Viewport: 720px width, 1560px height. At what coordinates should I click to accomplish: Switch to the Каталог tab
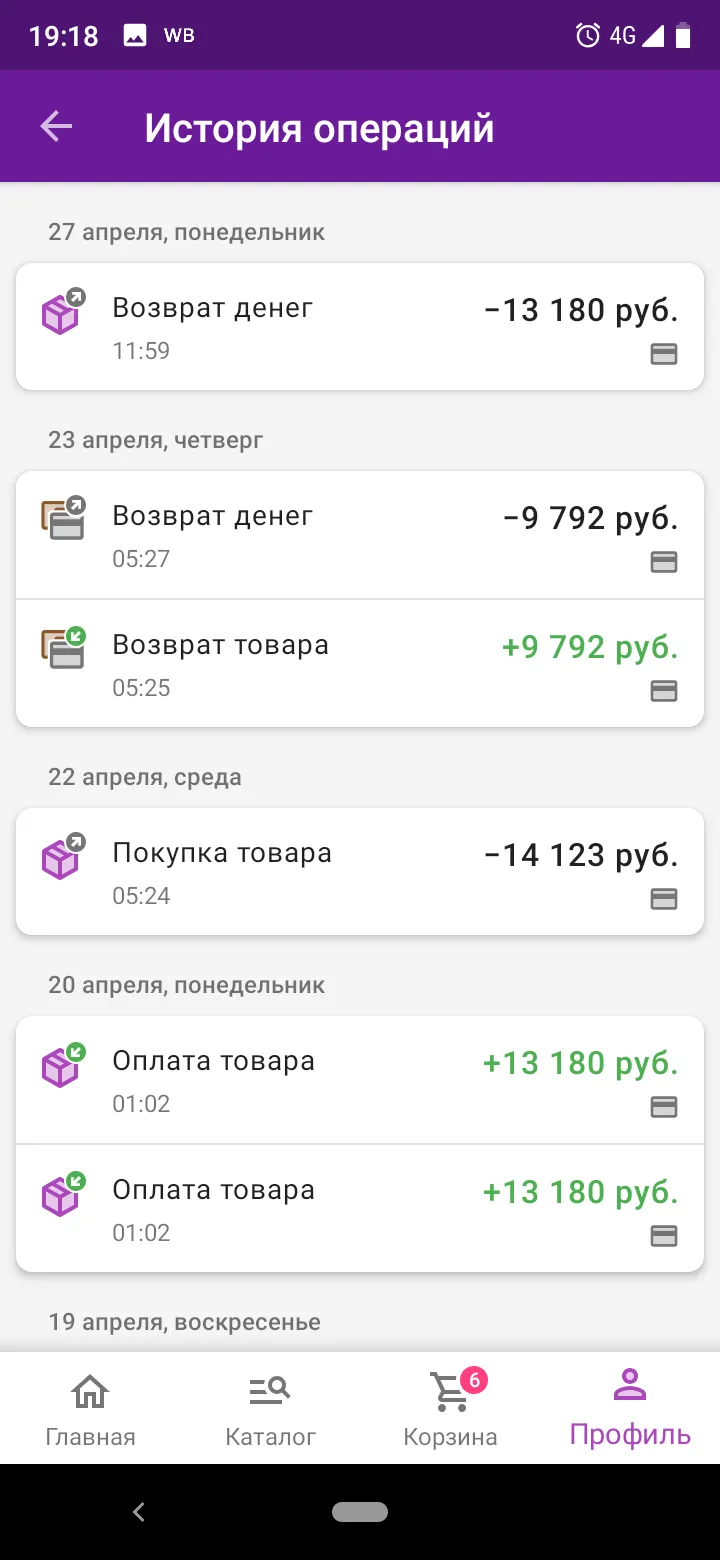click(270, 1409)
